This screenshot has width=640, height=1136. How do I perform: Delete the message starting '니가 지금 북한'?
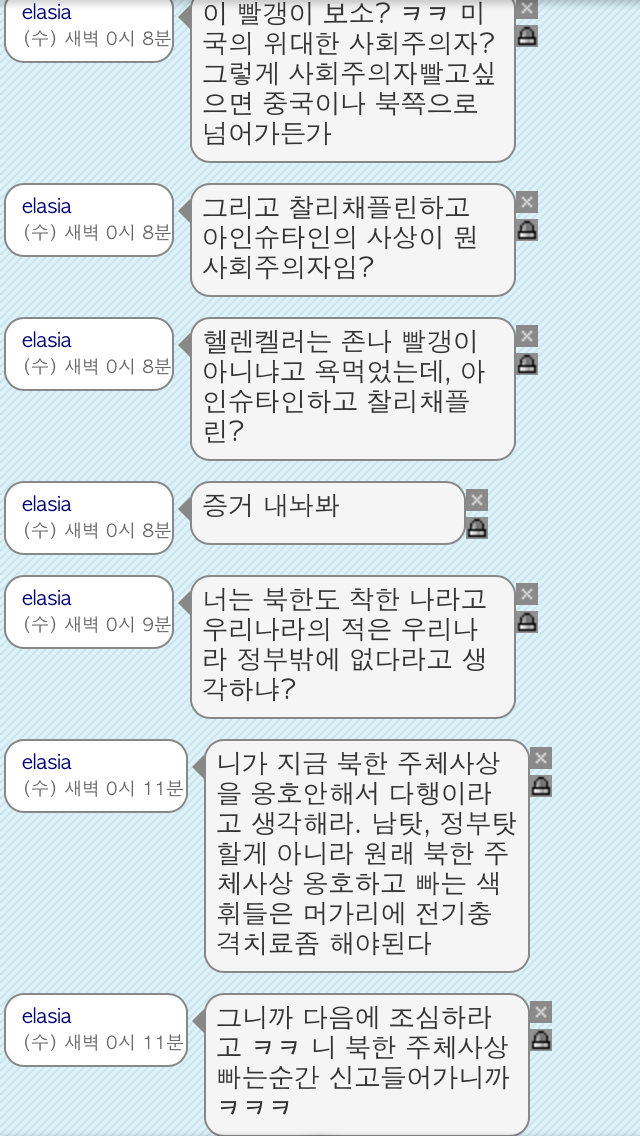541,758
